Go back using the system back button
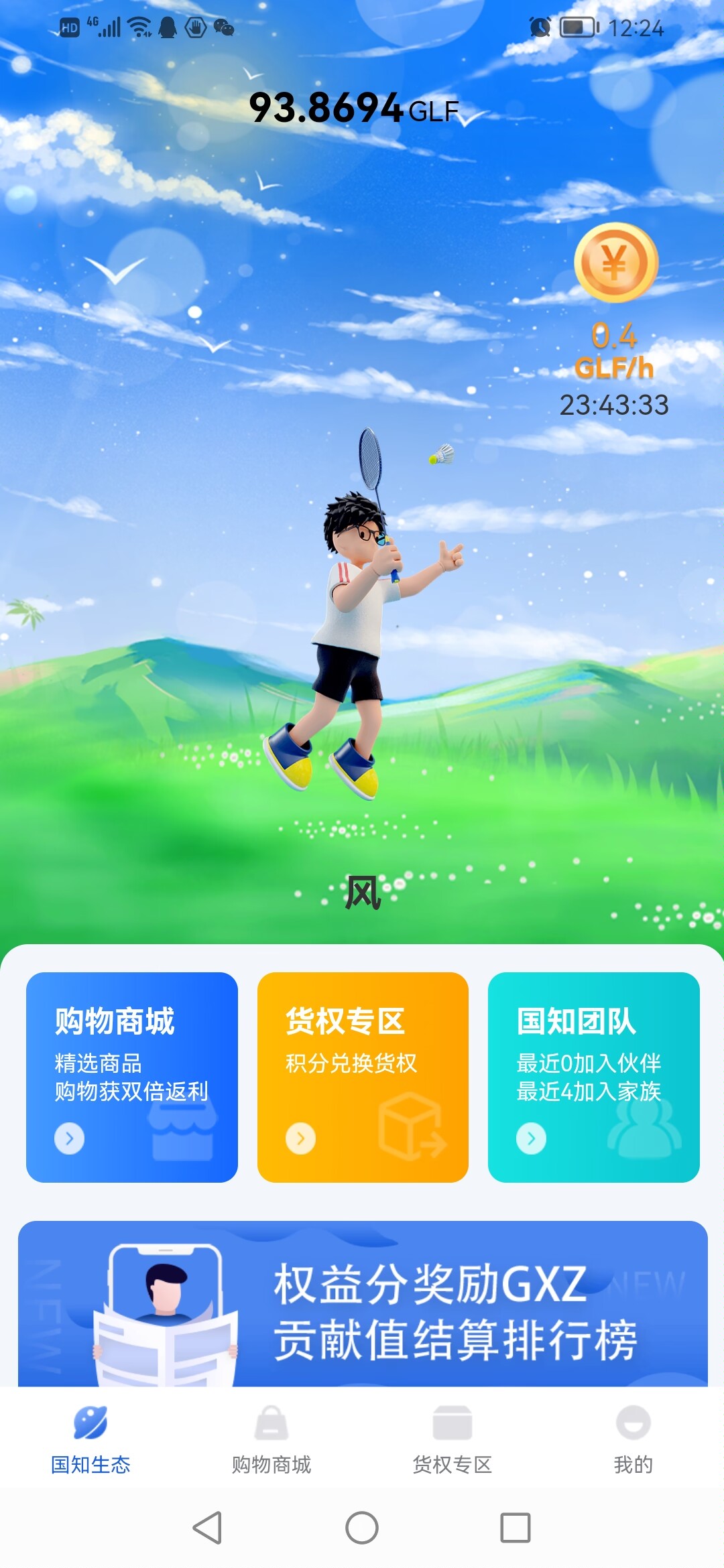Viewport: 724px width, 1568px height. tap(207, 1528)
